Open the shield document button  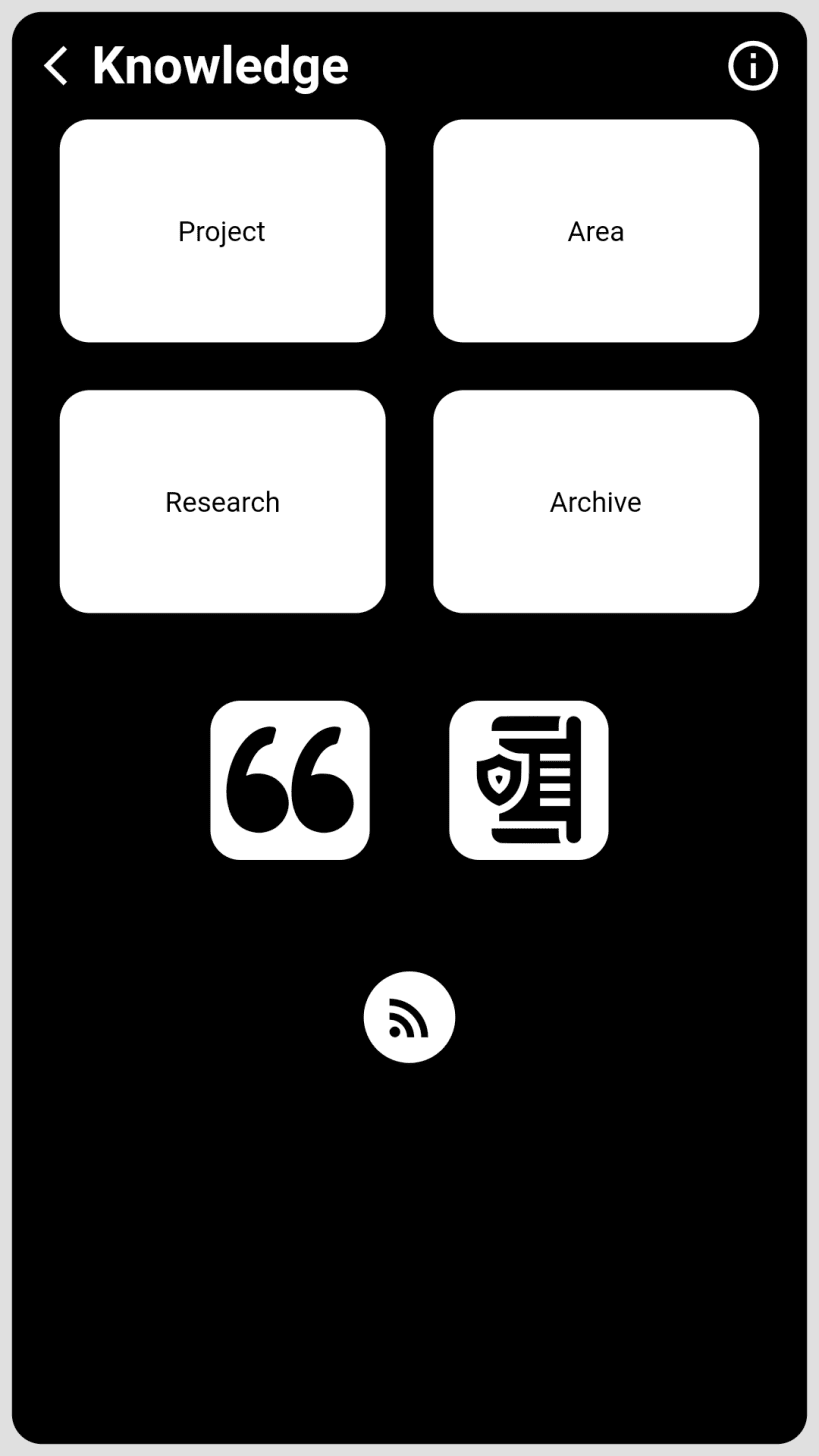pyautogui.click(x=529, y=780)
